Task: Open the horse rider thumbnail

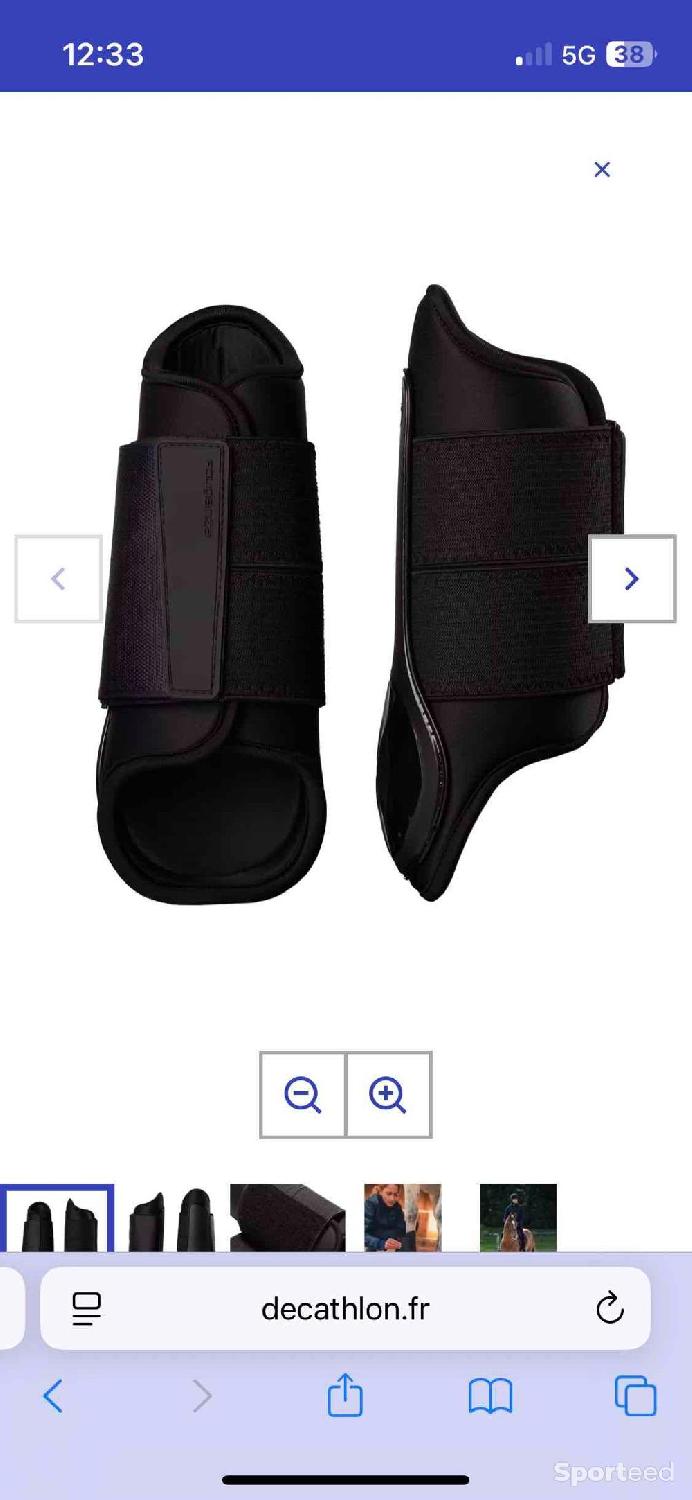Action: 518,1218
